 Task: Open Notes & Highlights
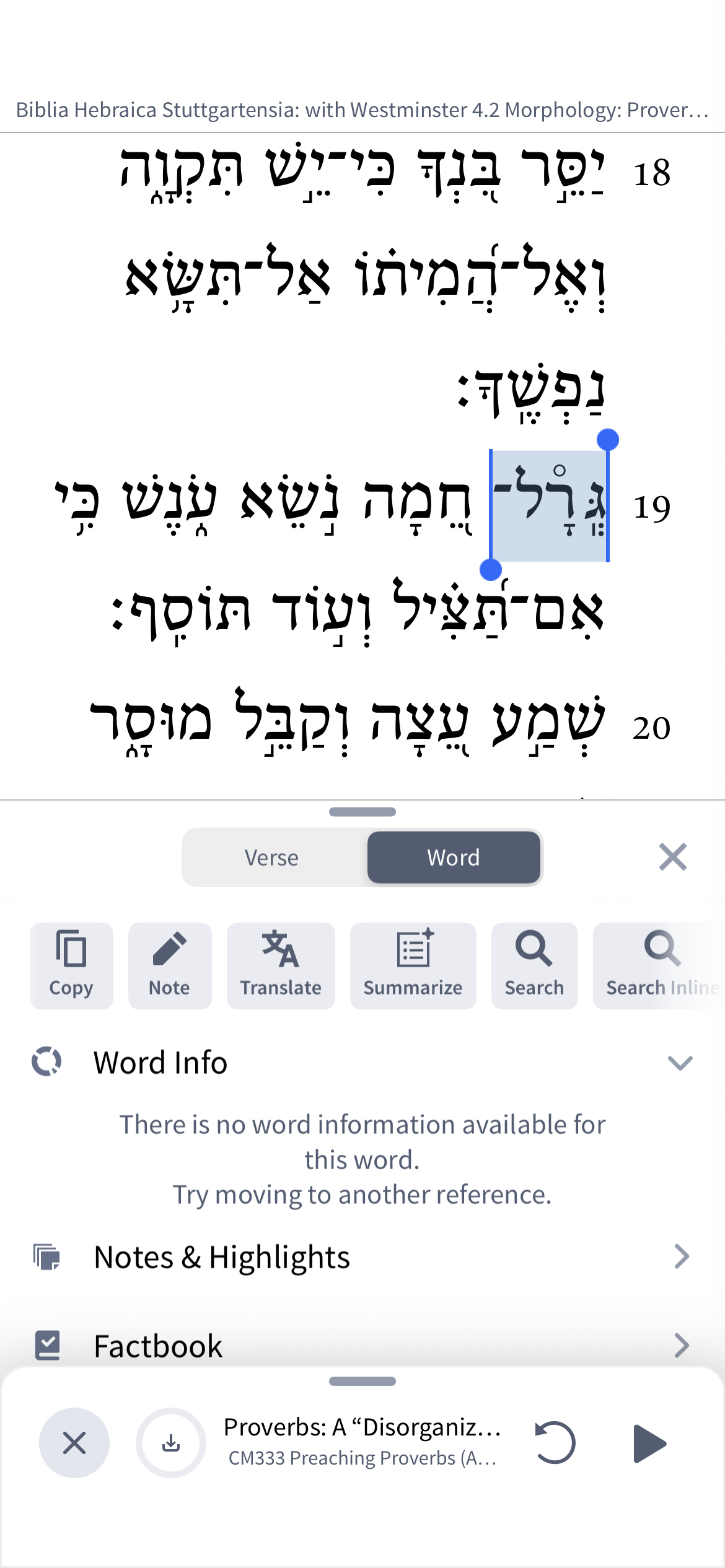coord(362,1257)
